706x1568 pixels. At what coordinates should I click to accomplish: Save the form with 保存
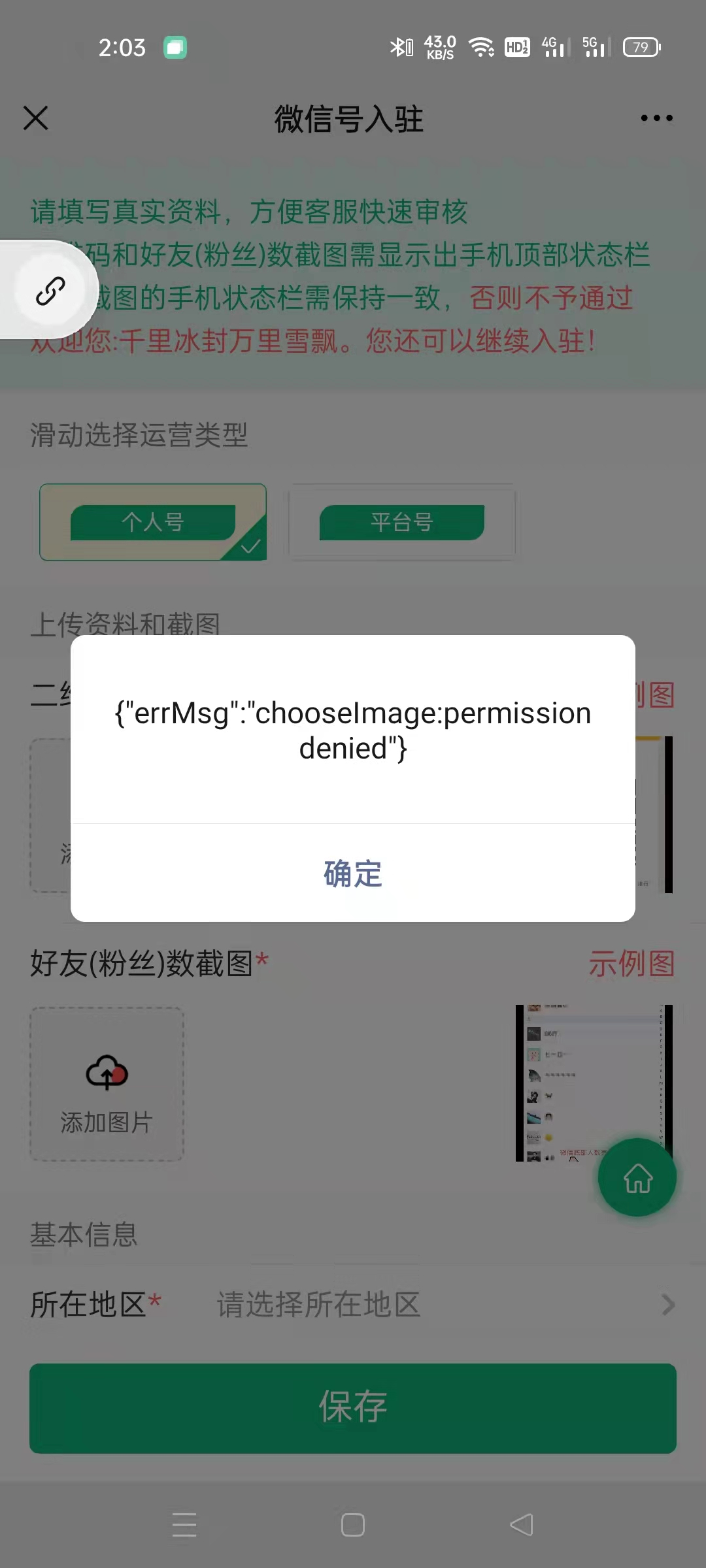tap(353, 1408)
